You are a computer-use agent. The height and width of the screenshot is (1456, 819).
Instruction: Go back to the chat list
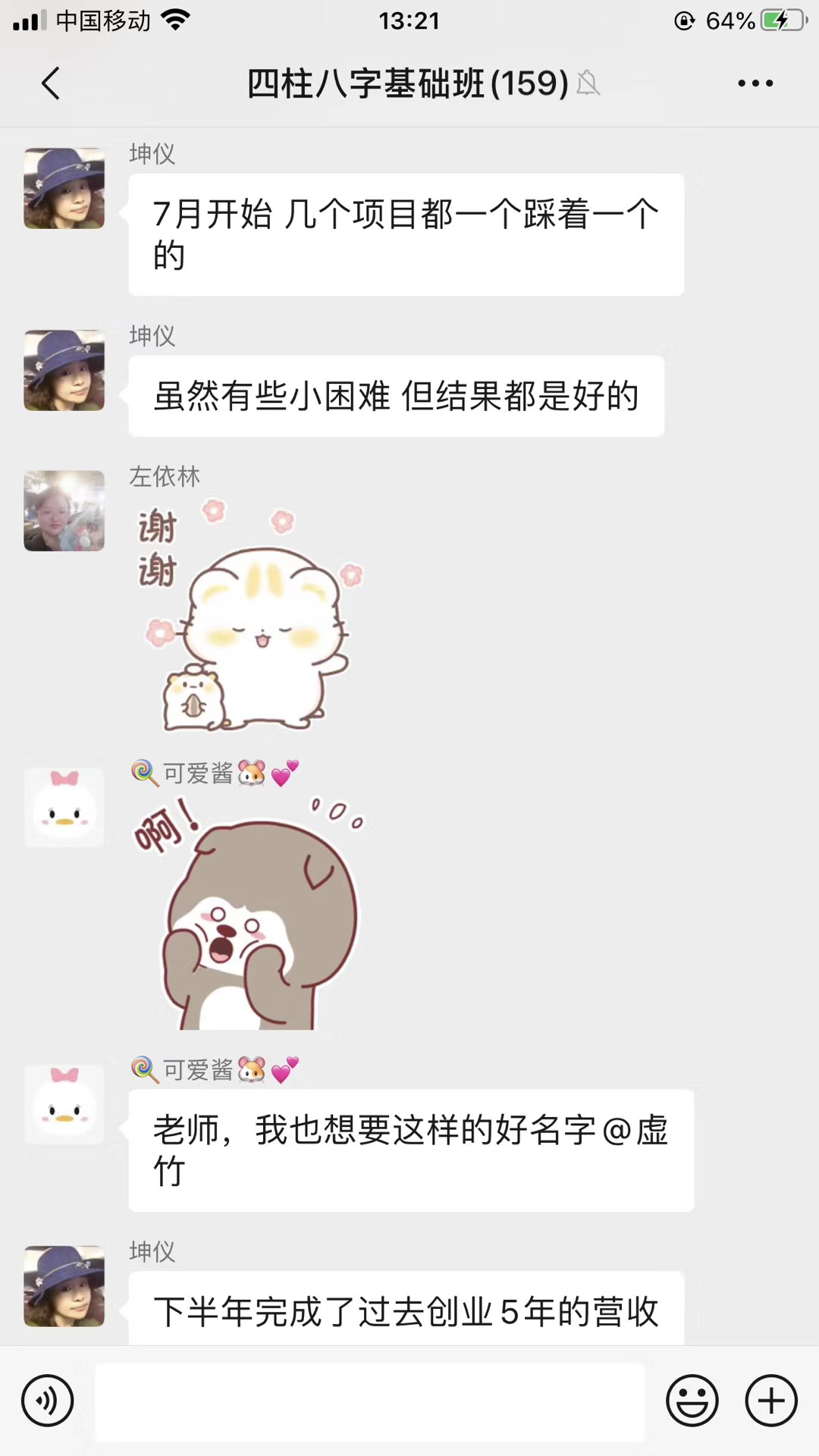(50, 83)
